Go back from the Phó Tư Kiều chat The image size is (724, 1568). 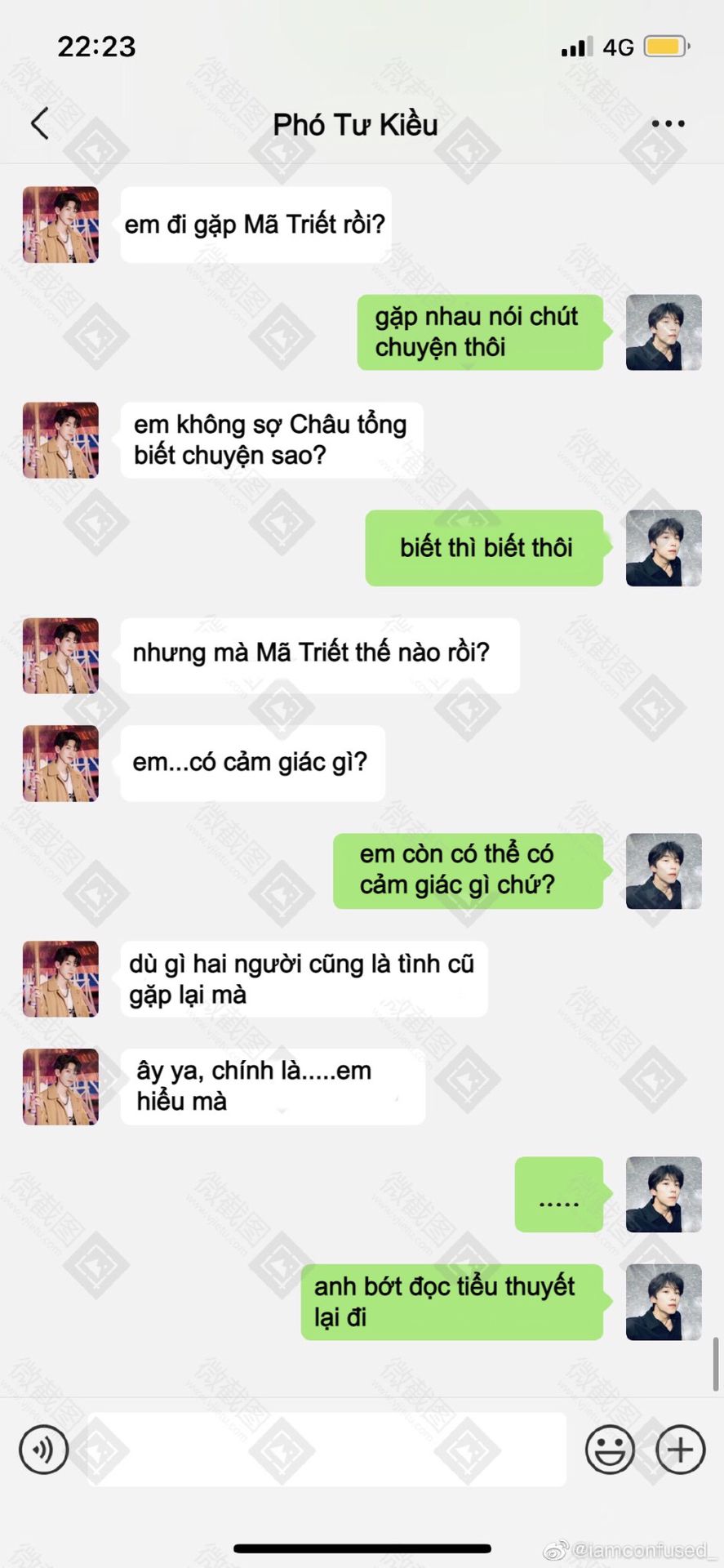(x=39, y=124)
